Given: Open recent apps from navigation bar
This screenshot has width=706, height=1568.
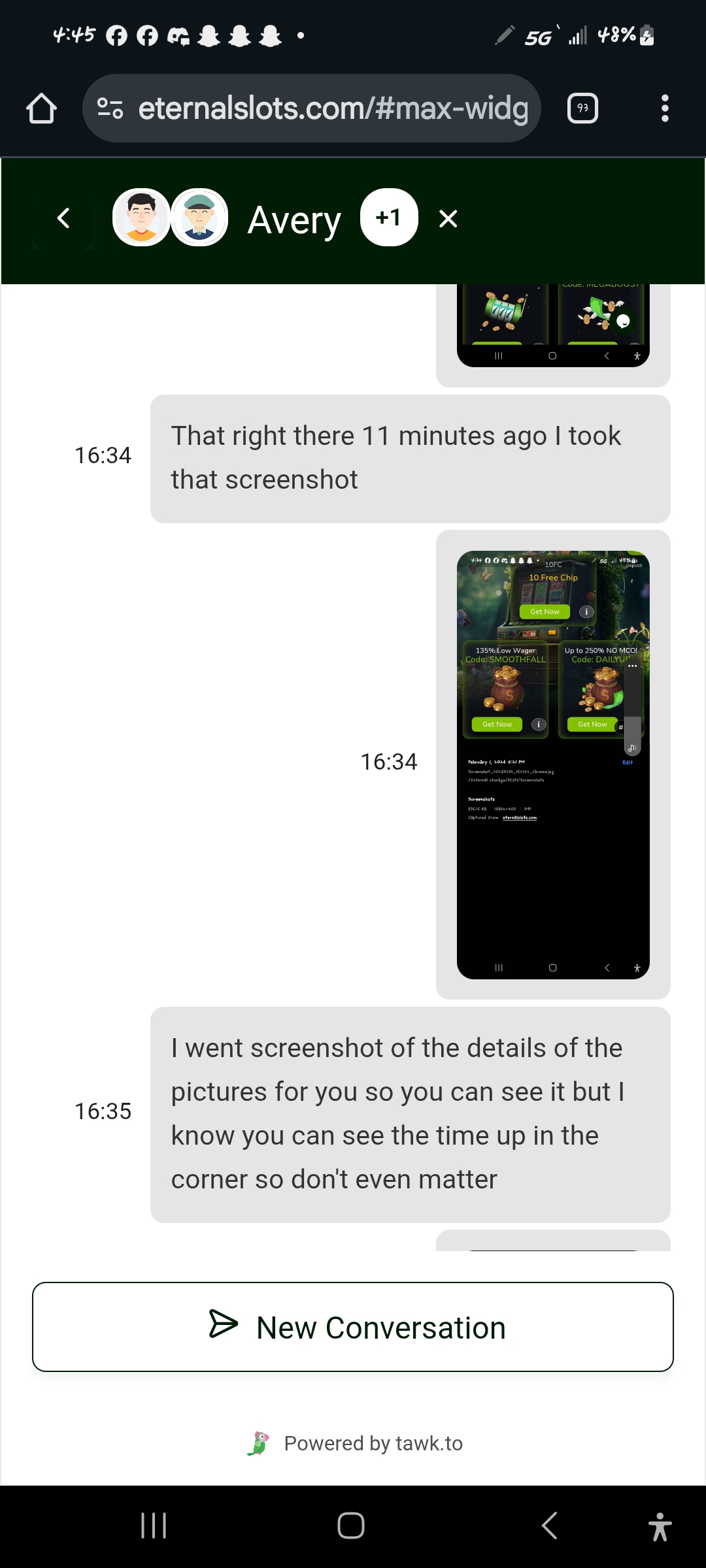Looking at the screenshot, I should [x=154, y=1526].
